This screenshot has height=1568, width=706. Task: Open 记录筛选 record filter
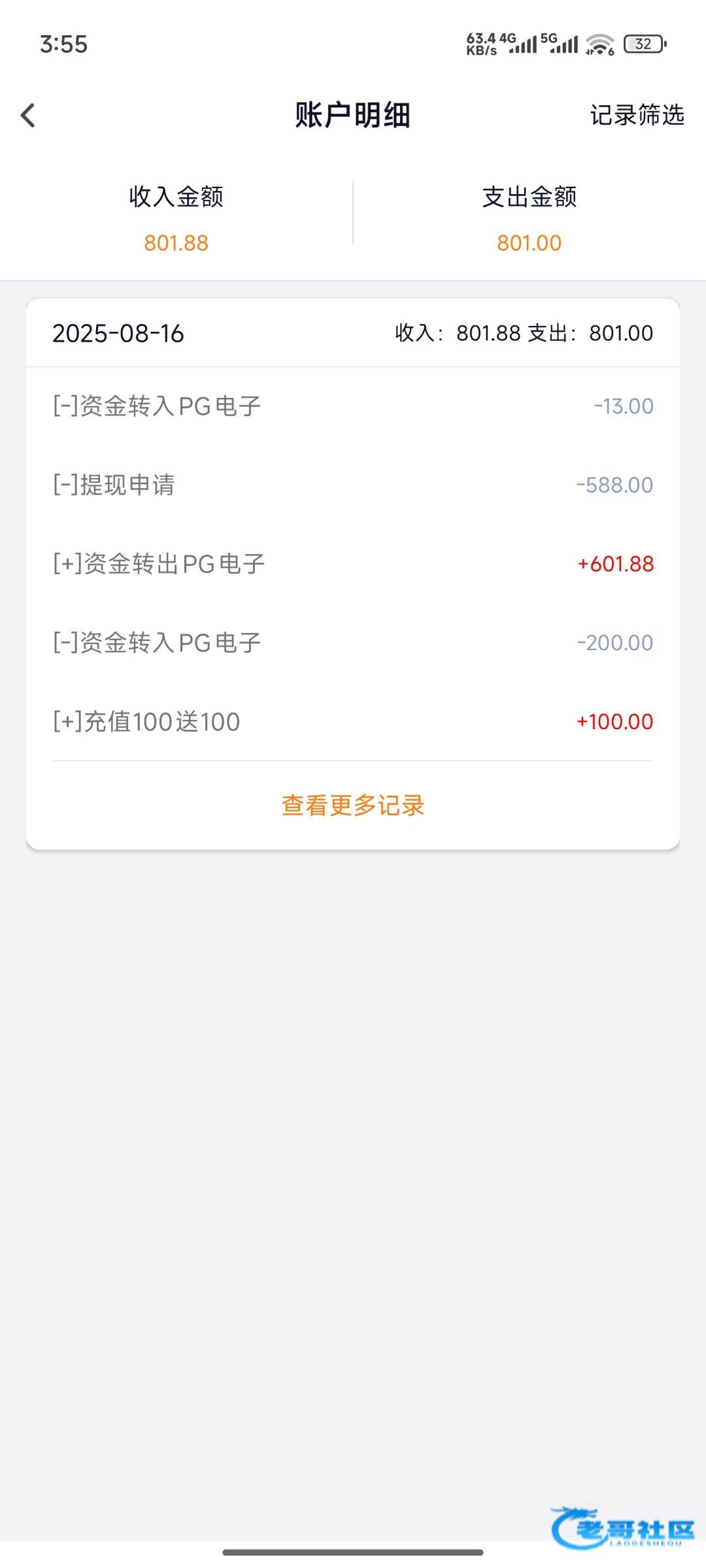pyautogui.click(x=637, y=115)
